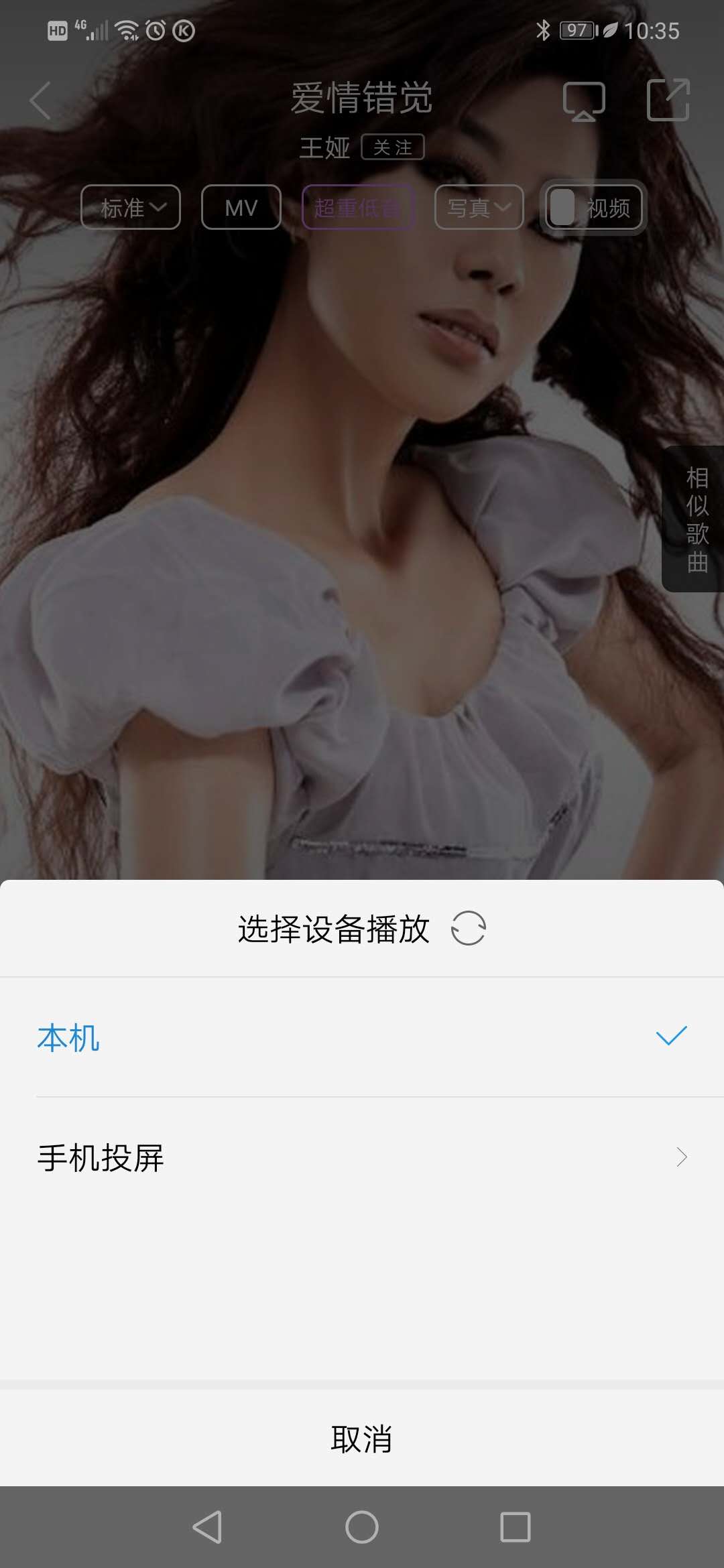The height and width of the screenshot is (1568, 724).
Task: Switch to the MV tab
Action: (241, 208)
